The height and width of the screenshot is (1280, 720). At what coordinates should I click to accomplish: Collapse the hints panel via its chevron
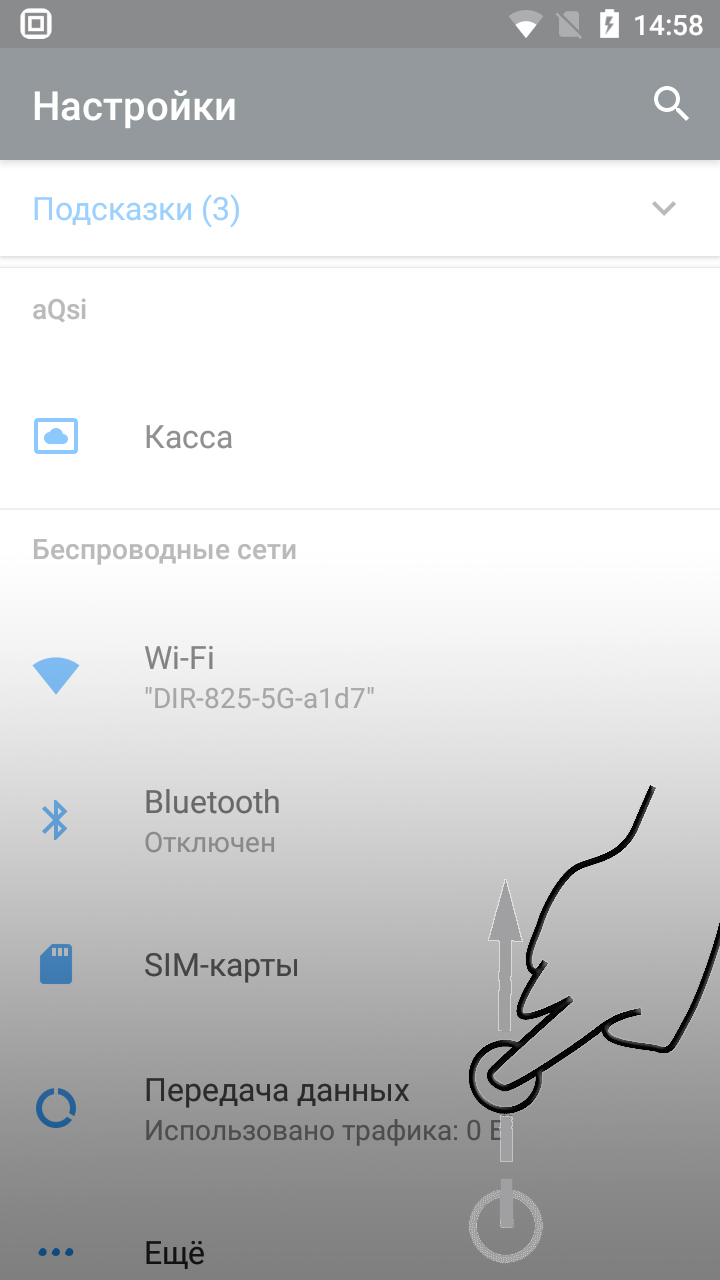663,208
